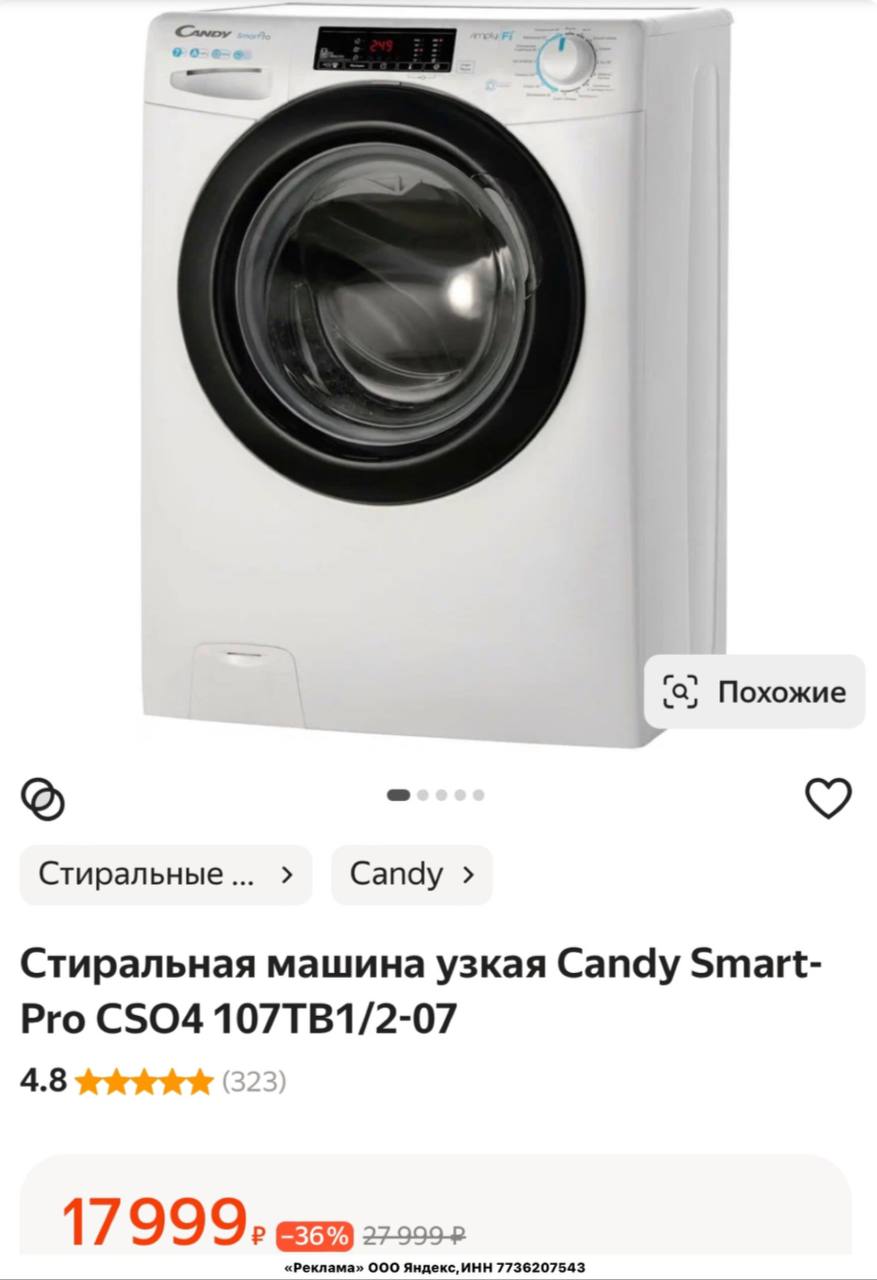Tap the image gallery page indicator
Screen dimensions: 877x1280
click(437, 795)
